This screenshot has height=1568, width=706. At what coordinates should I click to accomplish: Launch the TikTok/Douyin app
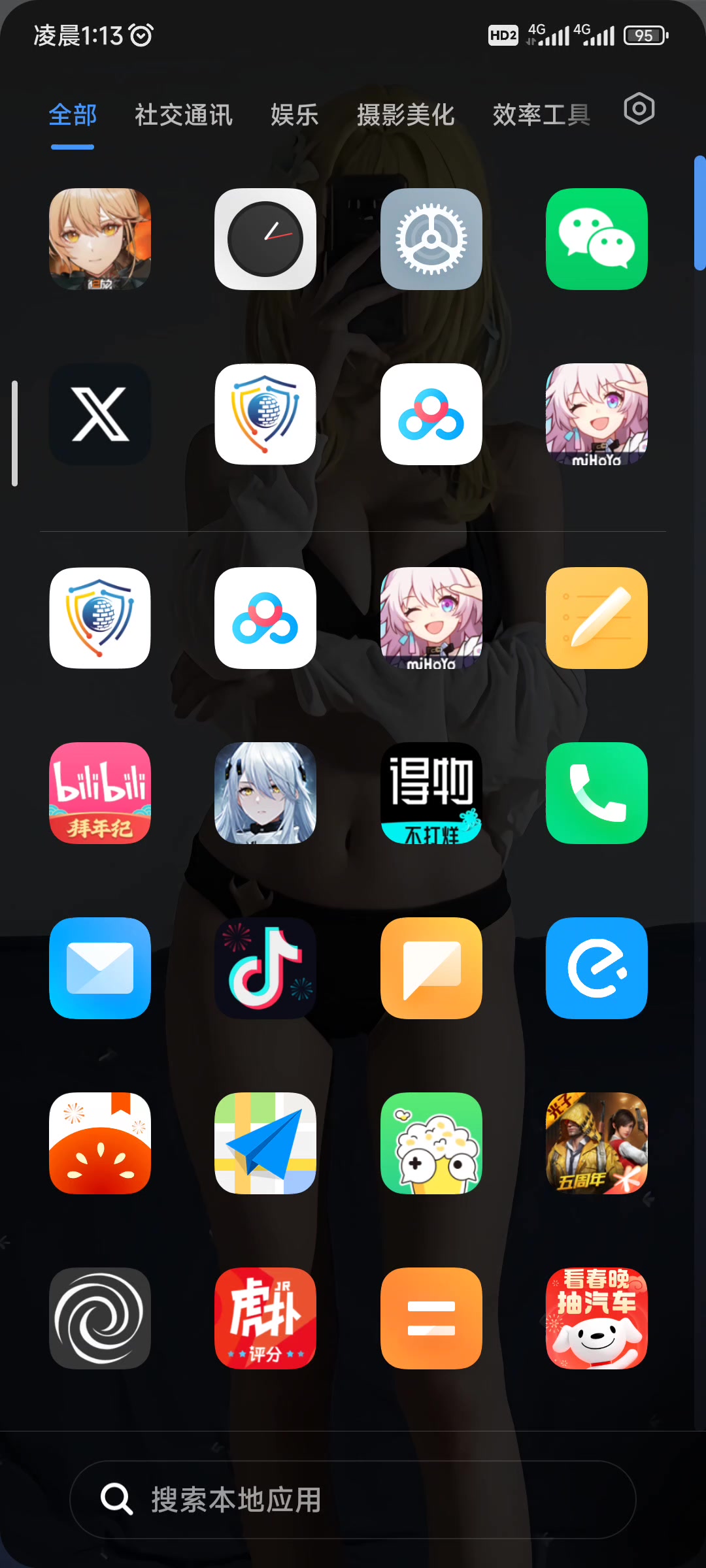pos(265,968)
